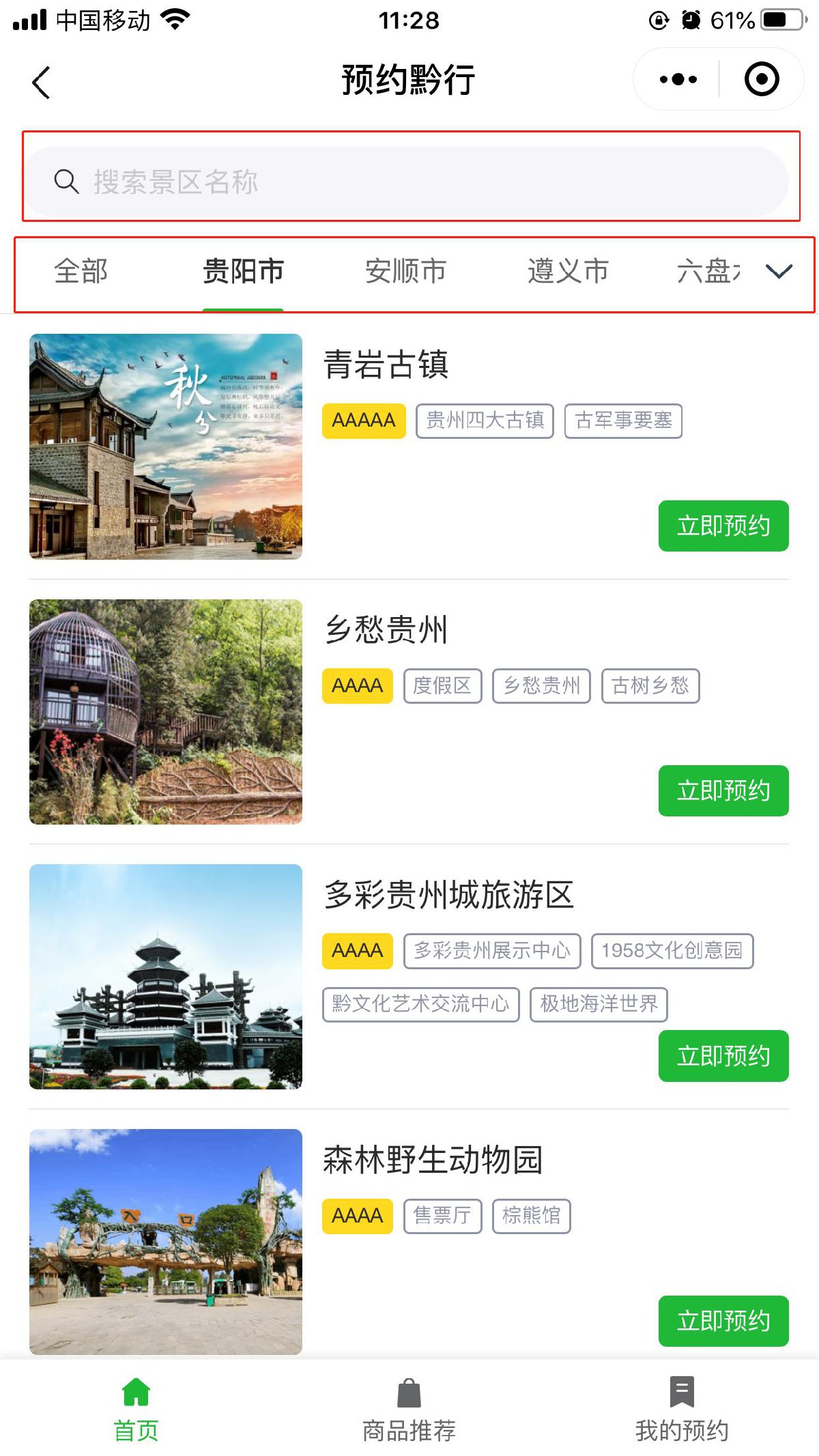This screenshot has width=819, height=1456.
Task: Go back using the top-left arrow
Action: point(42,82)
